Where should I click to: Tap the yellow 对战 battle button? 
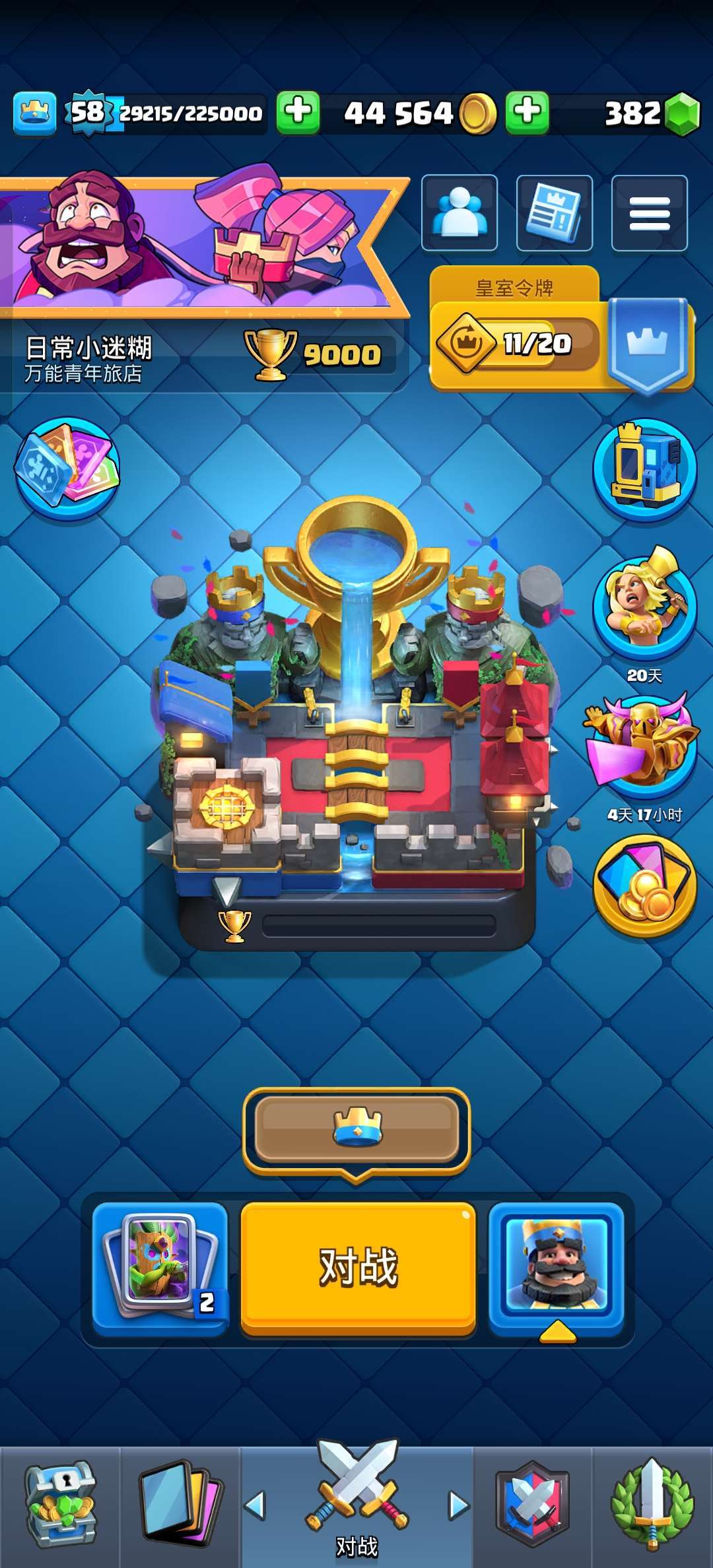point(358,1268)
